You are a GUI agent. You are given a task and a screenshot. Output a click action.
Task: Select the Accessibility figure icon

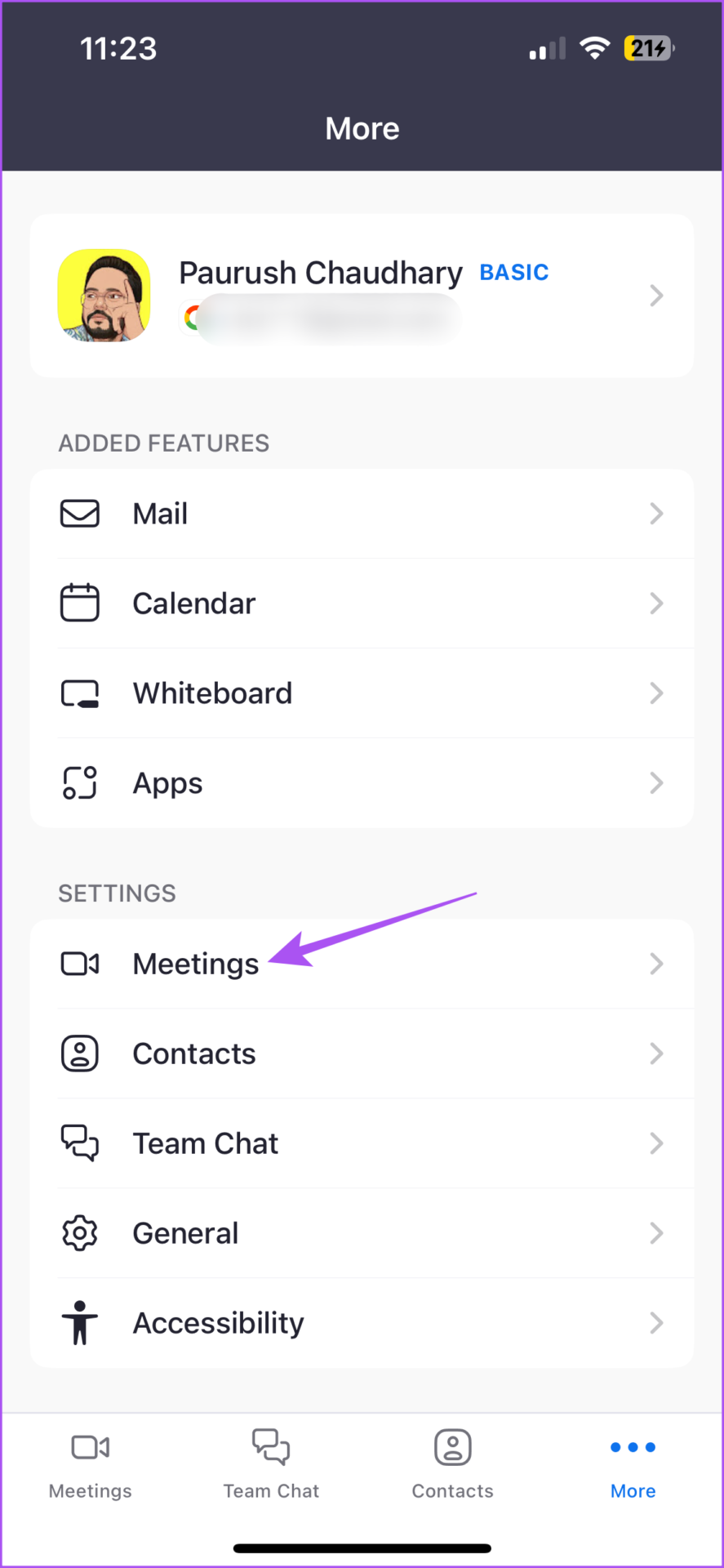coord(79,1323)
